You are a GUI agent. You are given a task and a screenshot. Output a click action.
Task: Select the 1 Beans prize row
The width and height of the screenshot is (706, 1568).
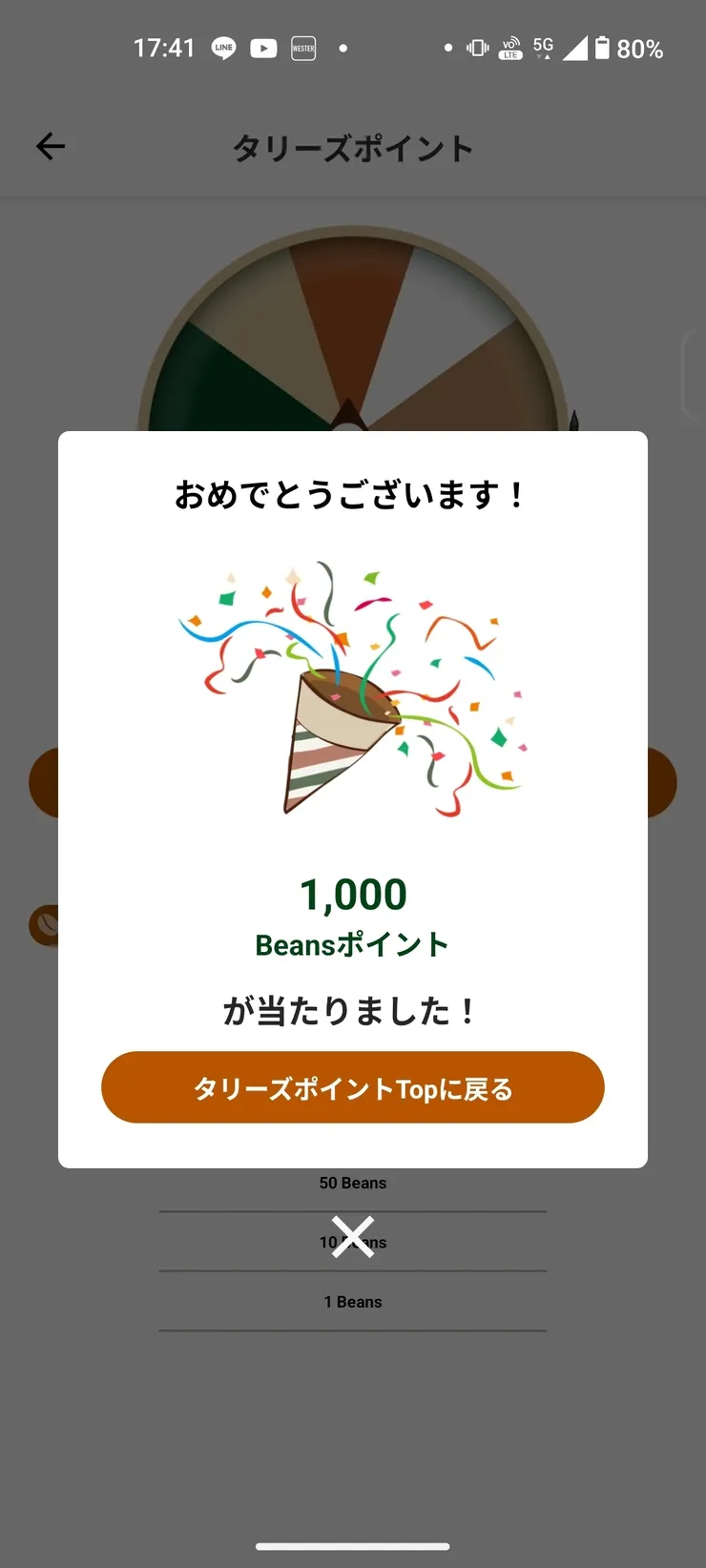coord(353,1301)
